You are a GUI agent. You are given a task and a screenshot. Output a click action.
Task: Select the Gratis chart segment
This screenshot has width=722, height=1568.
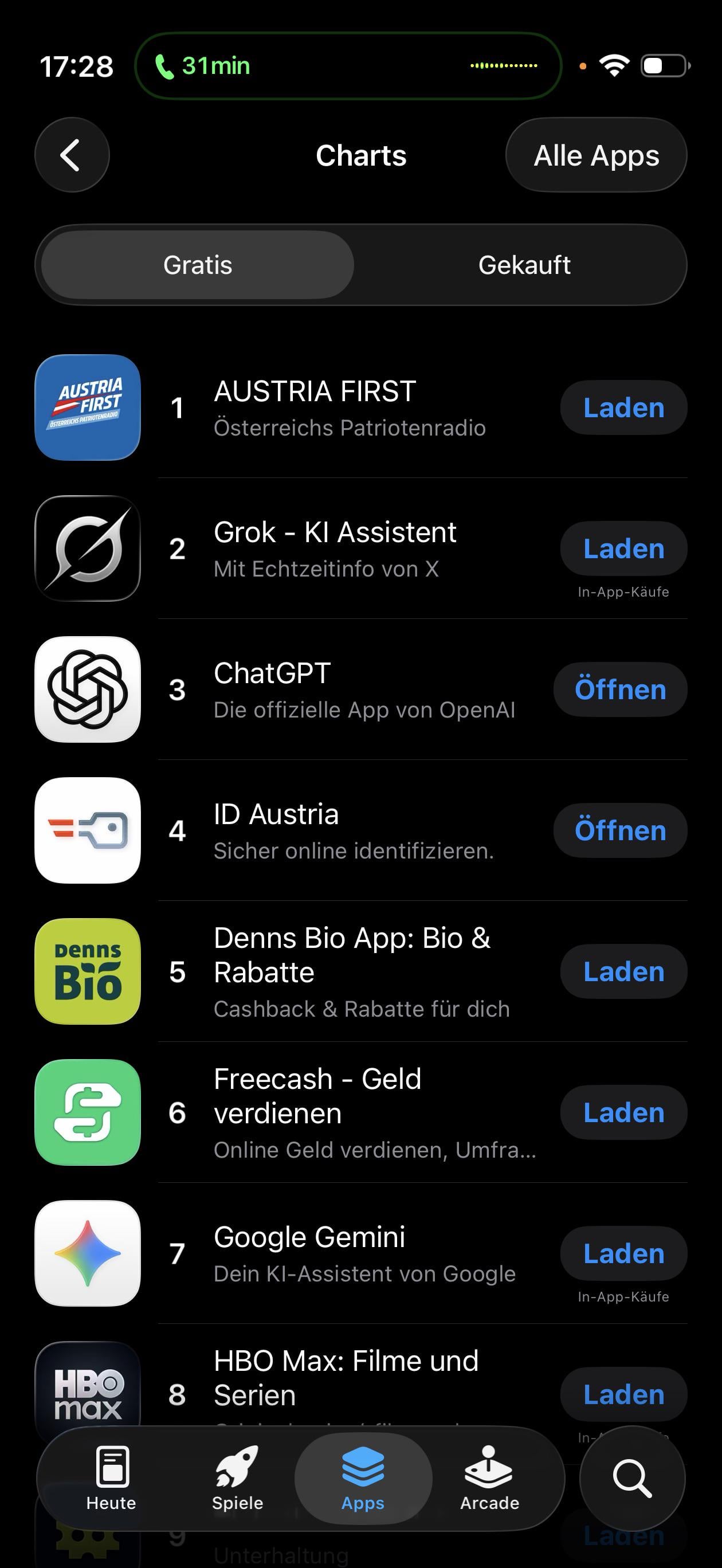[x=198, y=265]
